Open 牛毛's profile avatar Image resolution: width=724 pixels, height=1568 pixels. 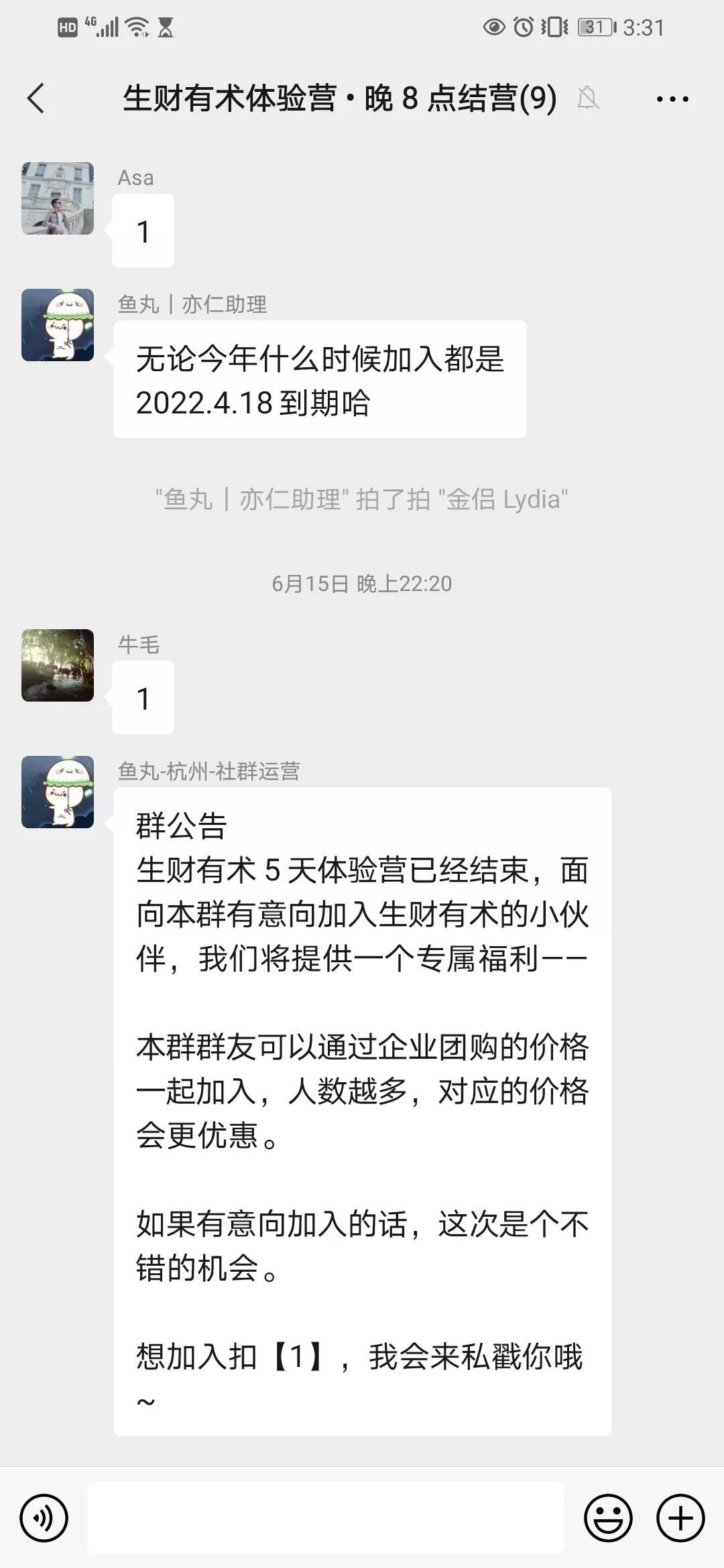(58, 665)
